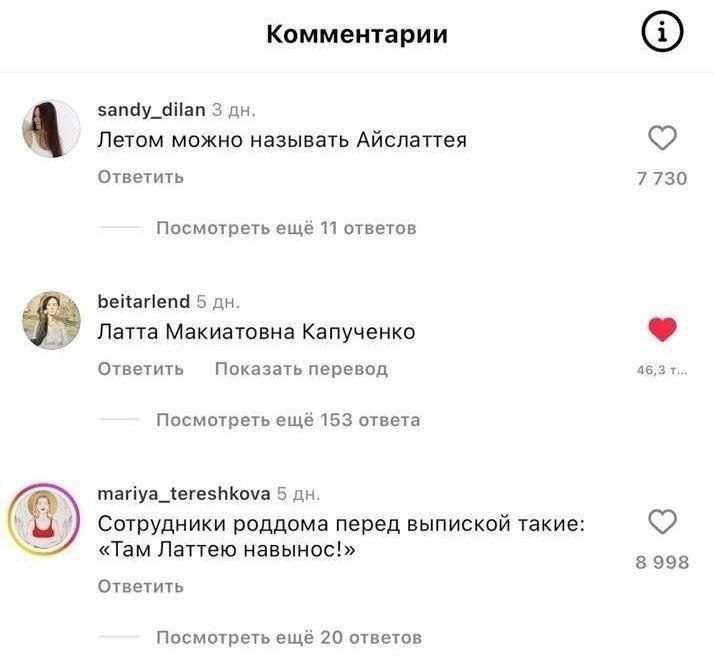Viewport: 714px width, 672px height.
Task: Unlike beitarlend's comment
Action: (x=662, y=330)
